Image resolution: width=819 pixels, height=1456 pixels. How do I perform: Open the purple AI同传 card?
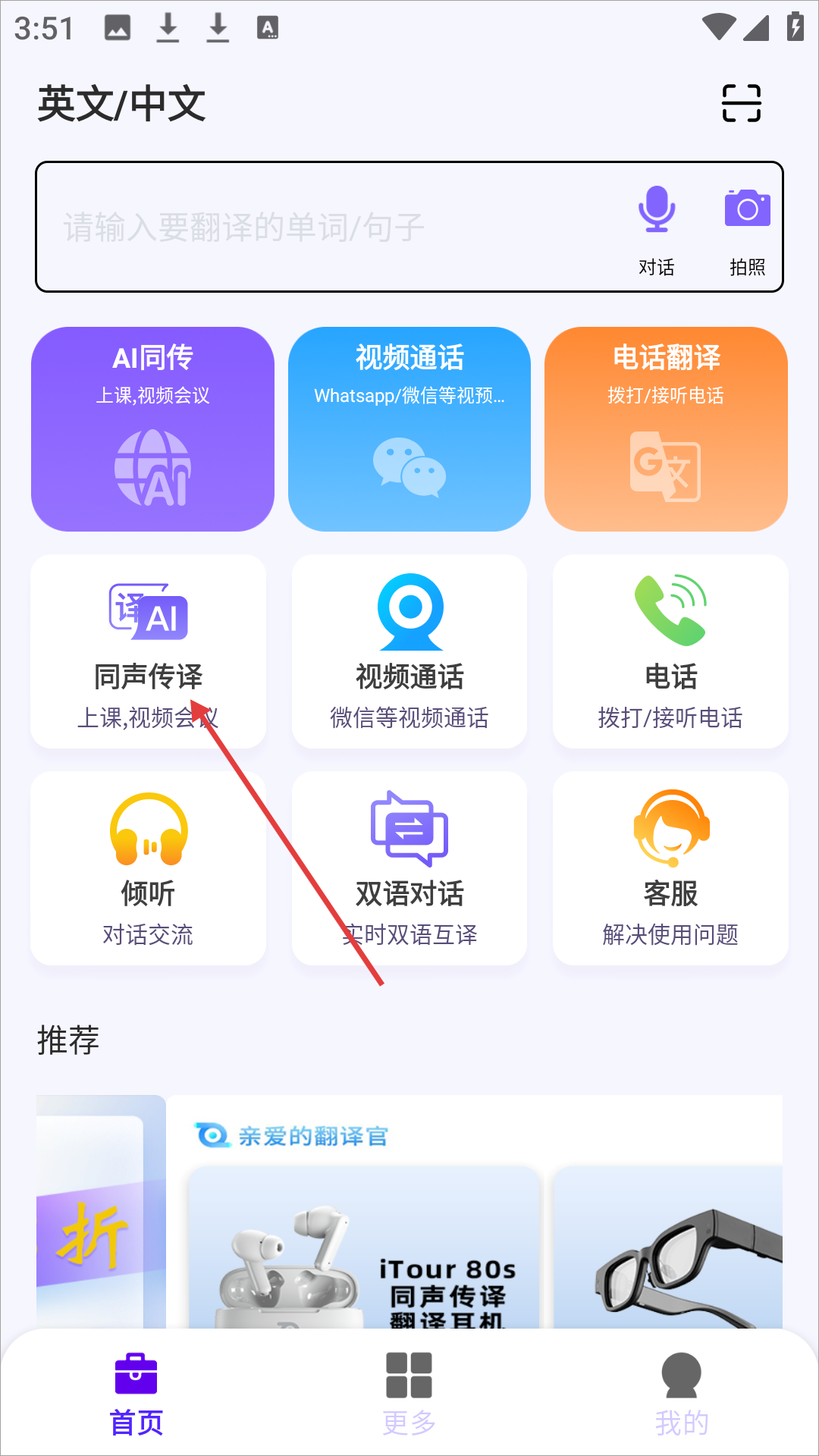(152, 428)
